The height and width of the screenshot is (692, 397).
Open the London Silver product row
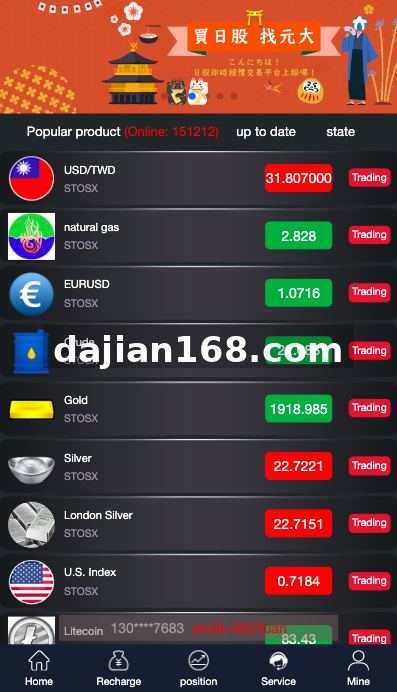pos(198,524)
